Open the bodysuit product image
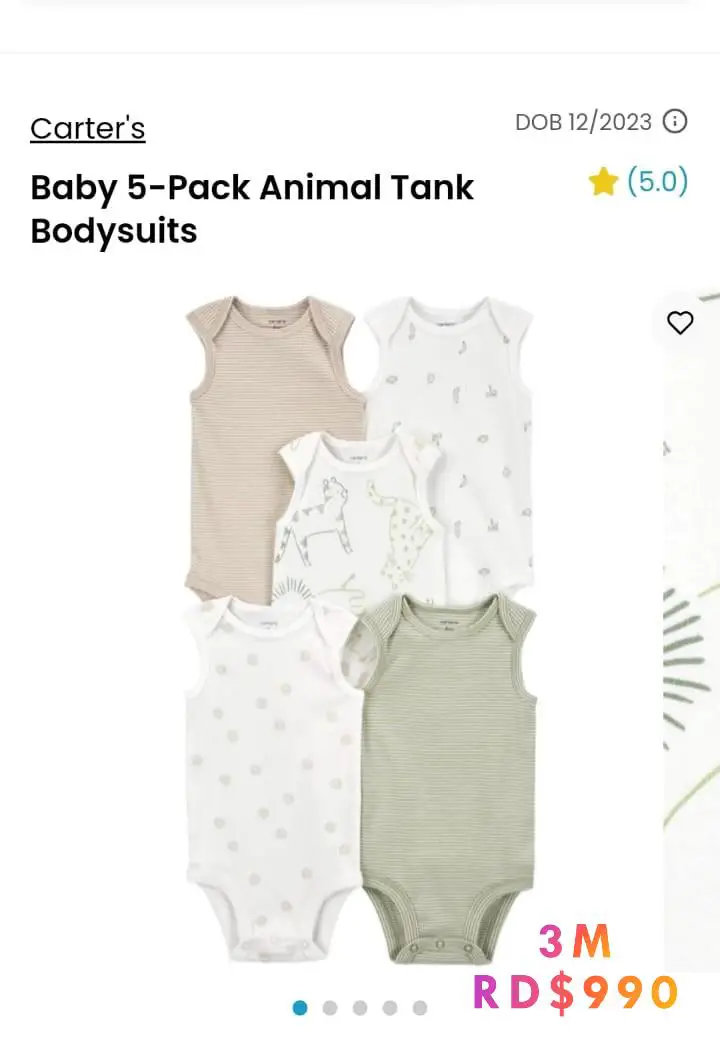Screen dimensions: 720x1062 click(360, 630)
